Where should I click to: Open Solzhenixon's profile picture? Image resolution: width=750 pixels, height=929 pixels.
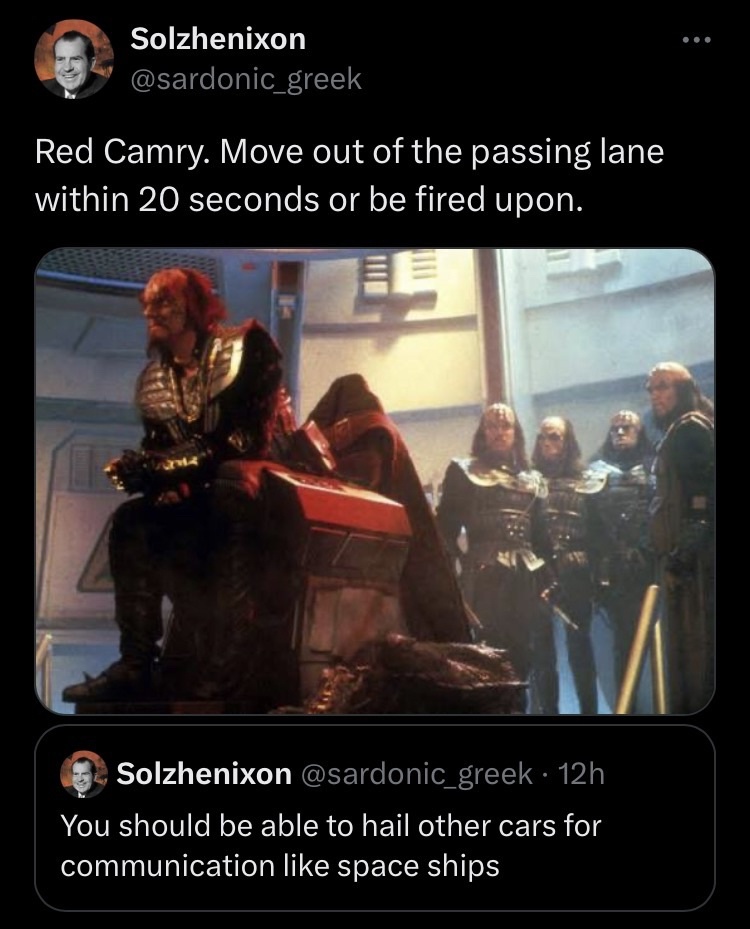[75, 59]
